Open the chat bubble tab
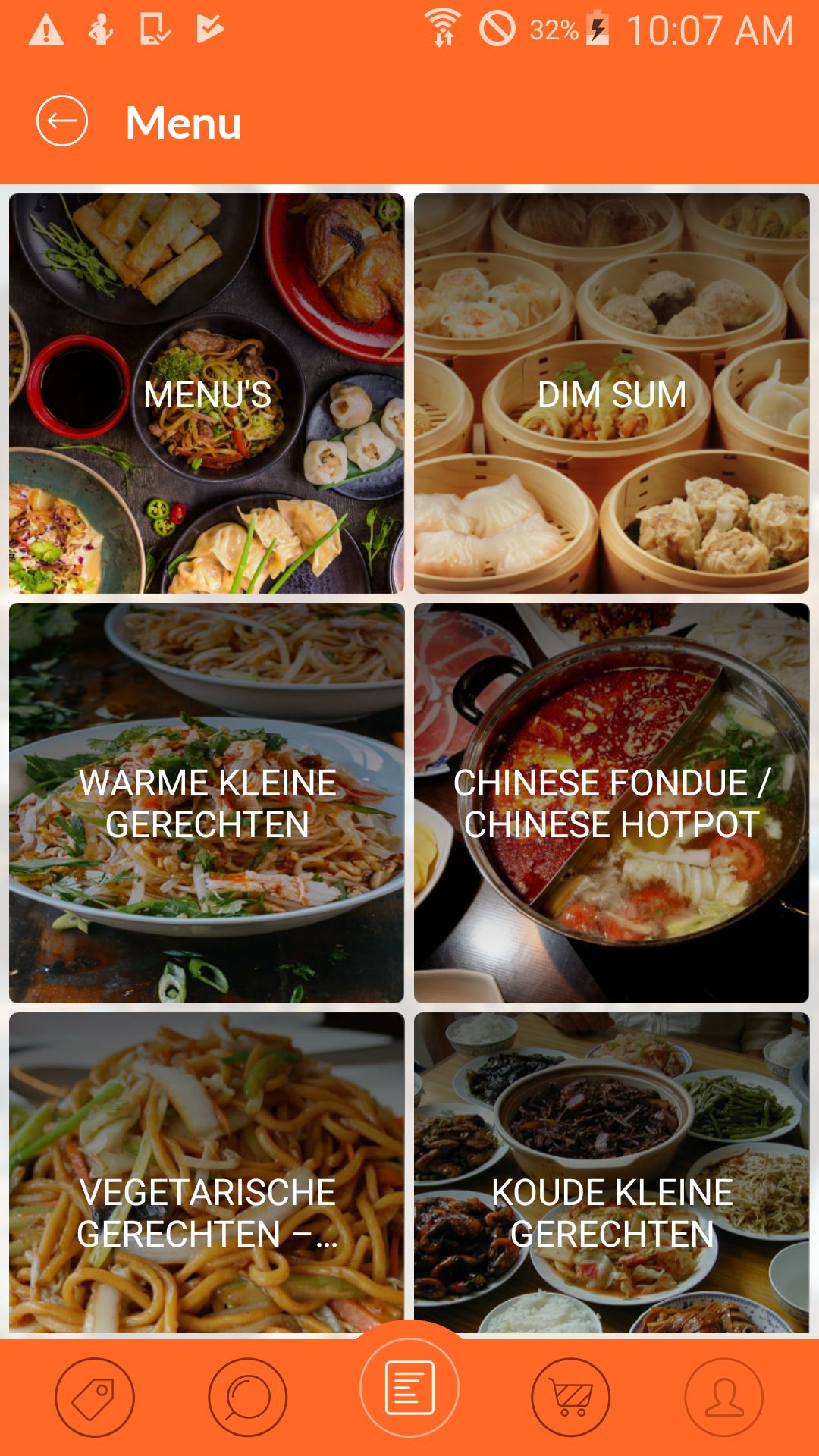 coord(247,1397)
